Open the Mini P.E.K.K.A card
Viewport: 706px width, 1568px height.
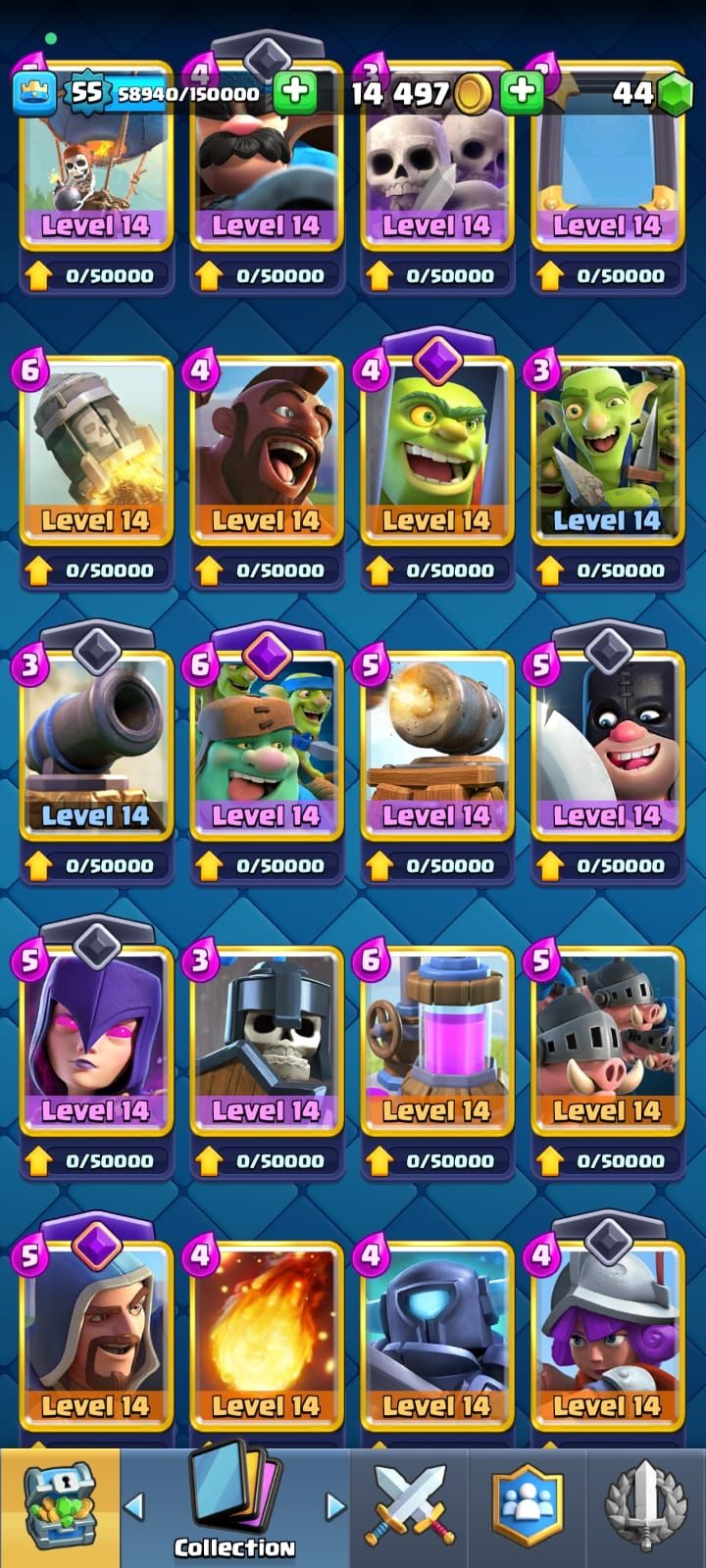coord(436,1335)
